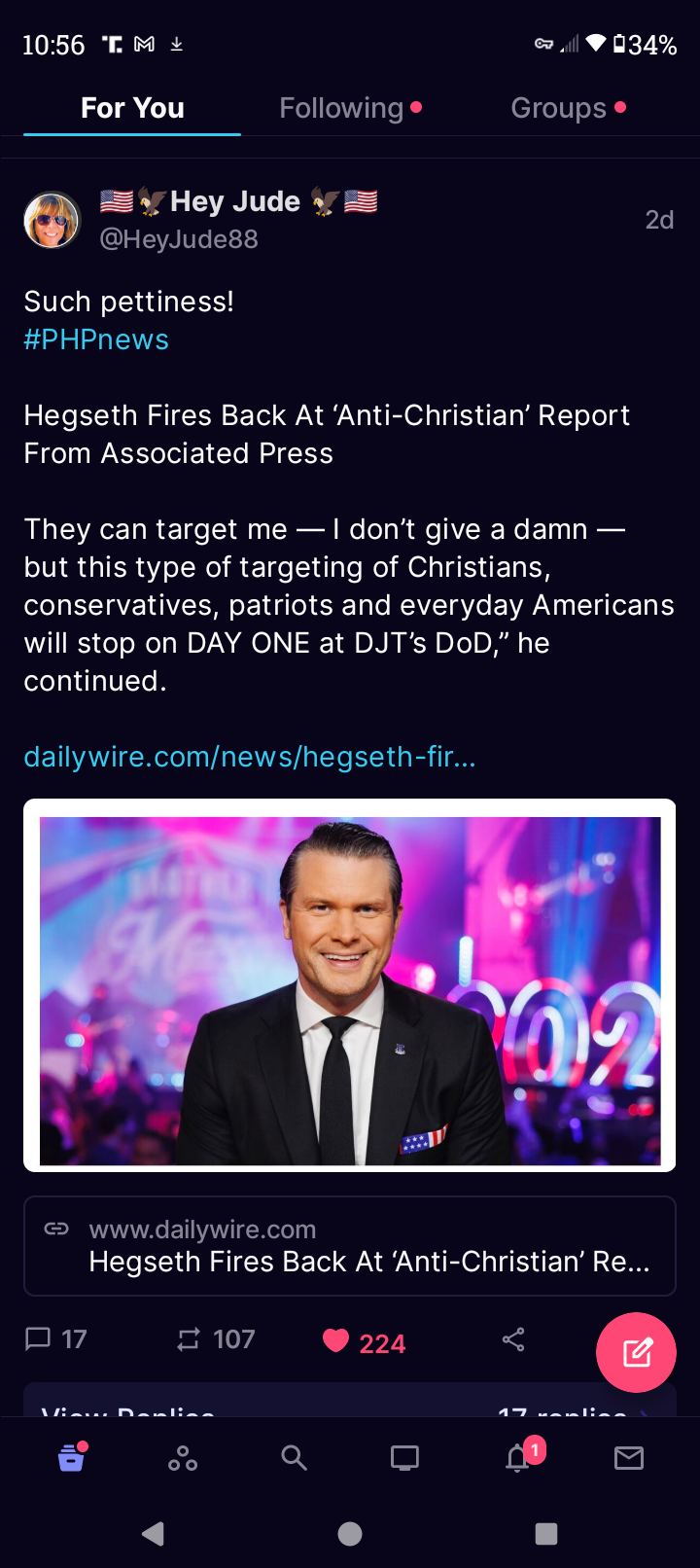Screen dimensions: 700x1568
Task: Open Hey Jude's profile picture
Action: click(x=52, y=220)
